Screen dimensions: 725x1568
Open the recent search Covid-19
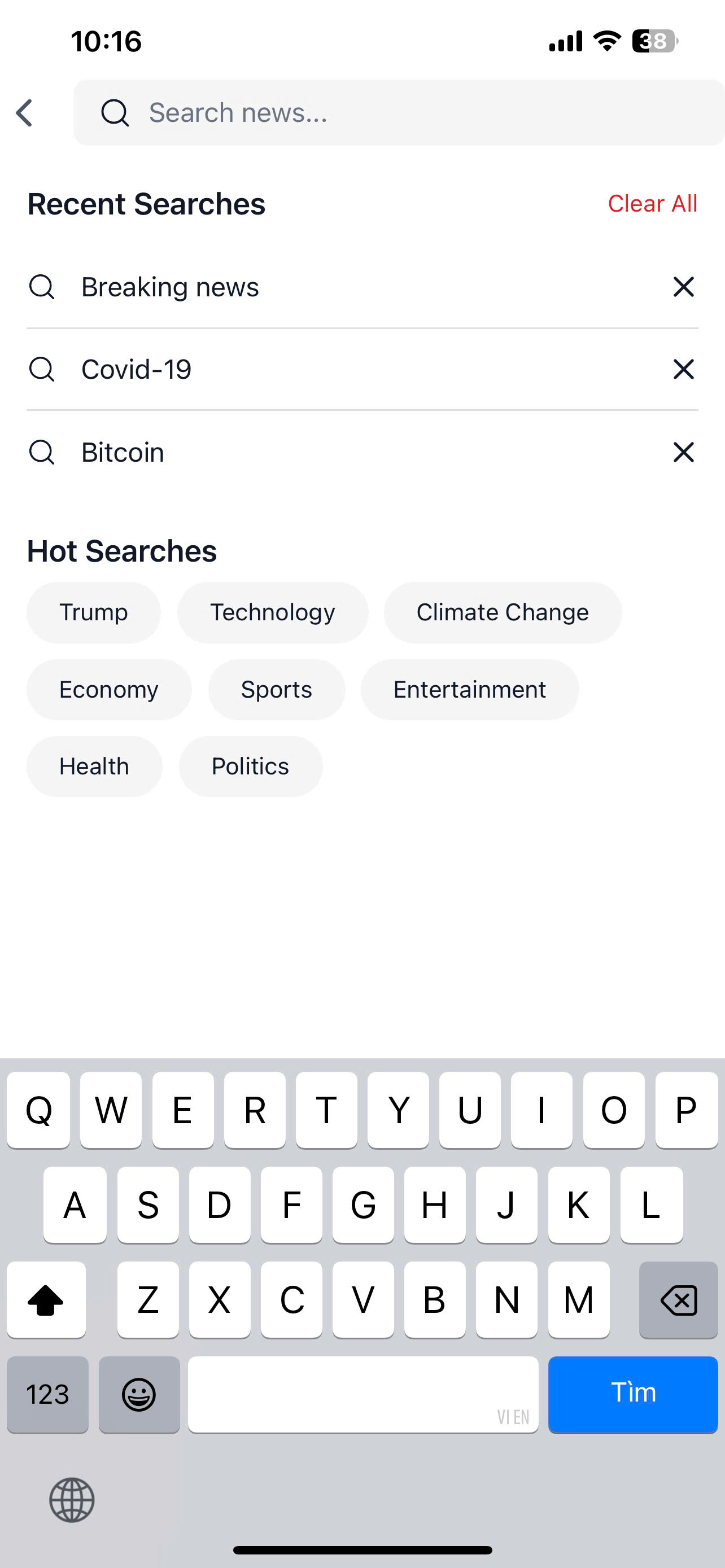[137, 370]
